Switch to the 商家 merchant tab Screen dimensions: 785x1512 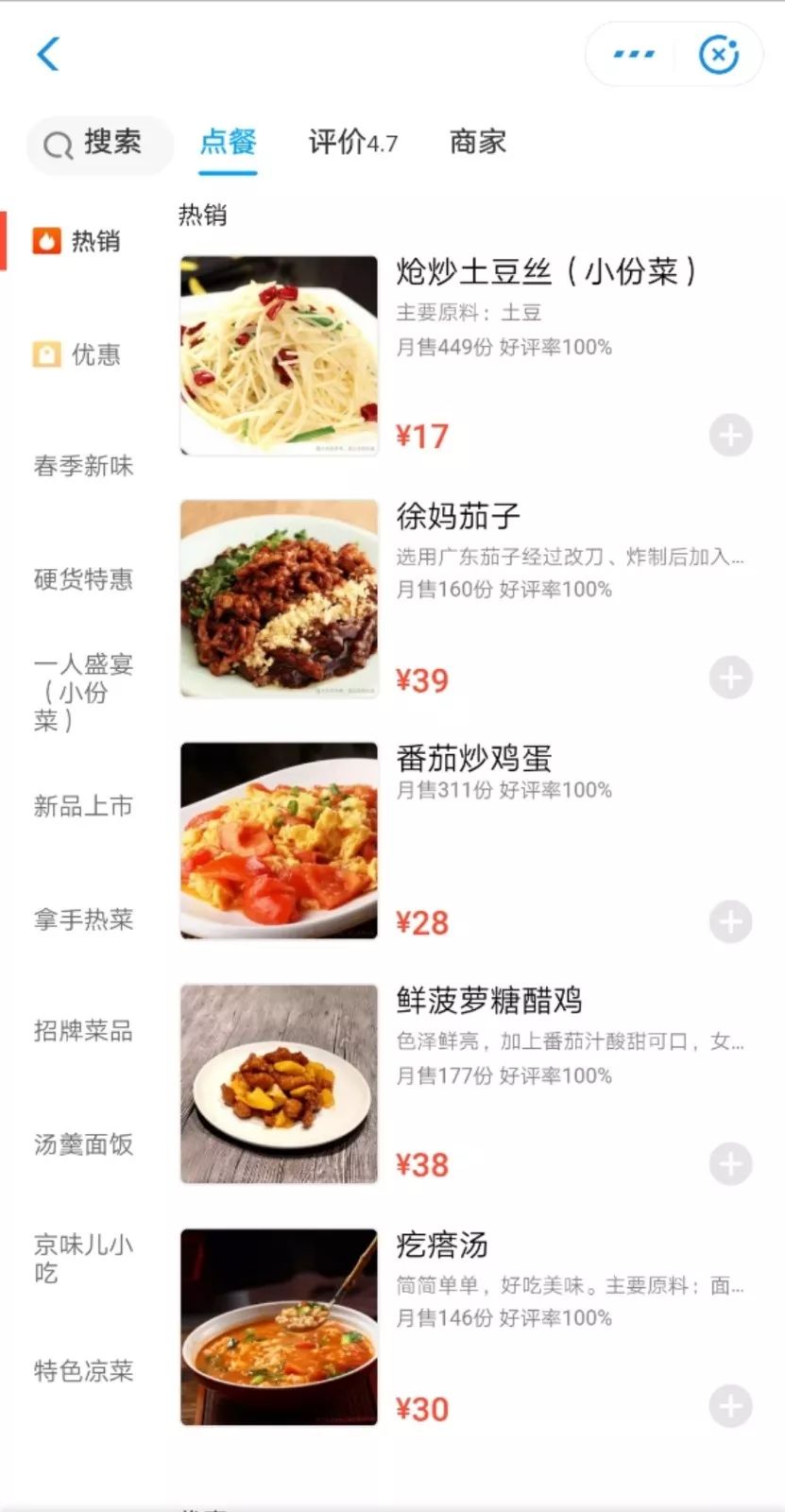477,143
